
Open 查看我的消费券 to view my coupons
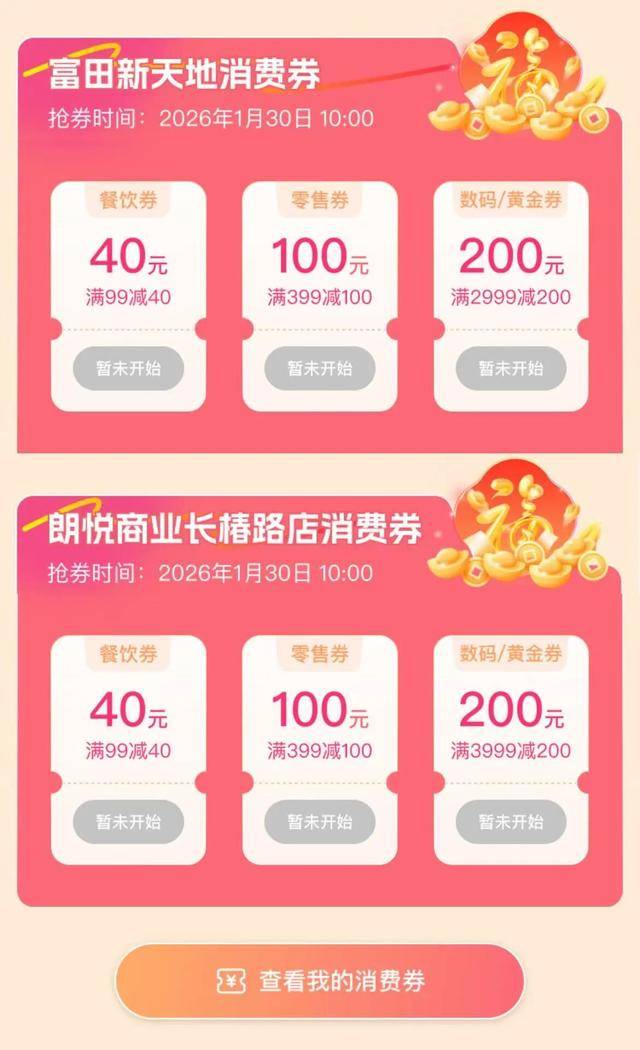click(x=319, y=980)
